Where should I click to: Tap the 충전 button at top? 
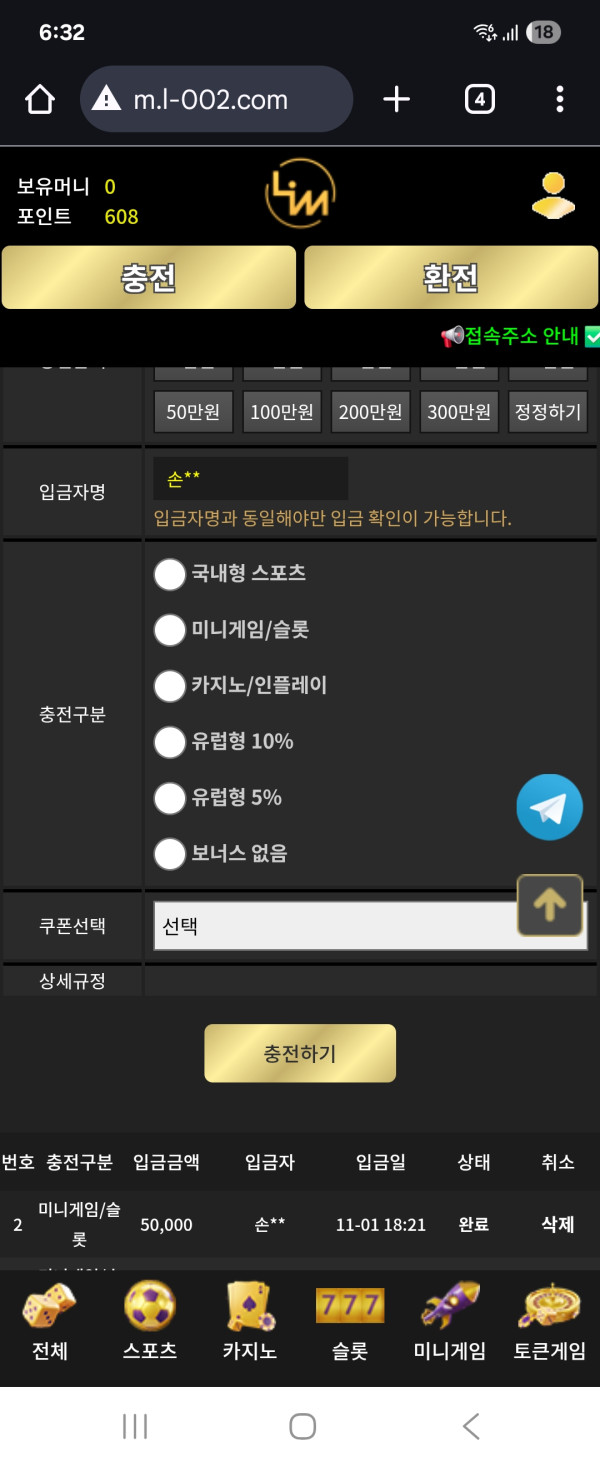point(149,278)
